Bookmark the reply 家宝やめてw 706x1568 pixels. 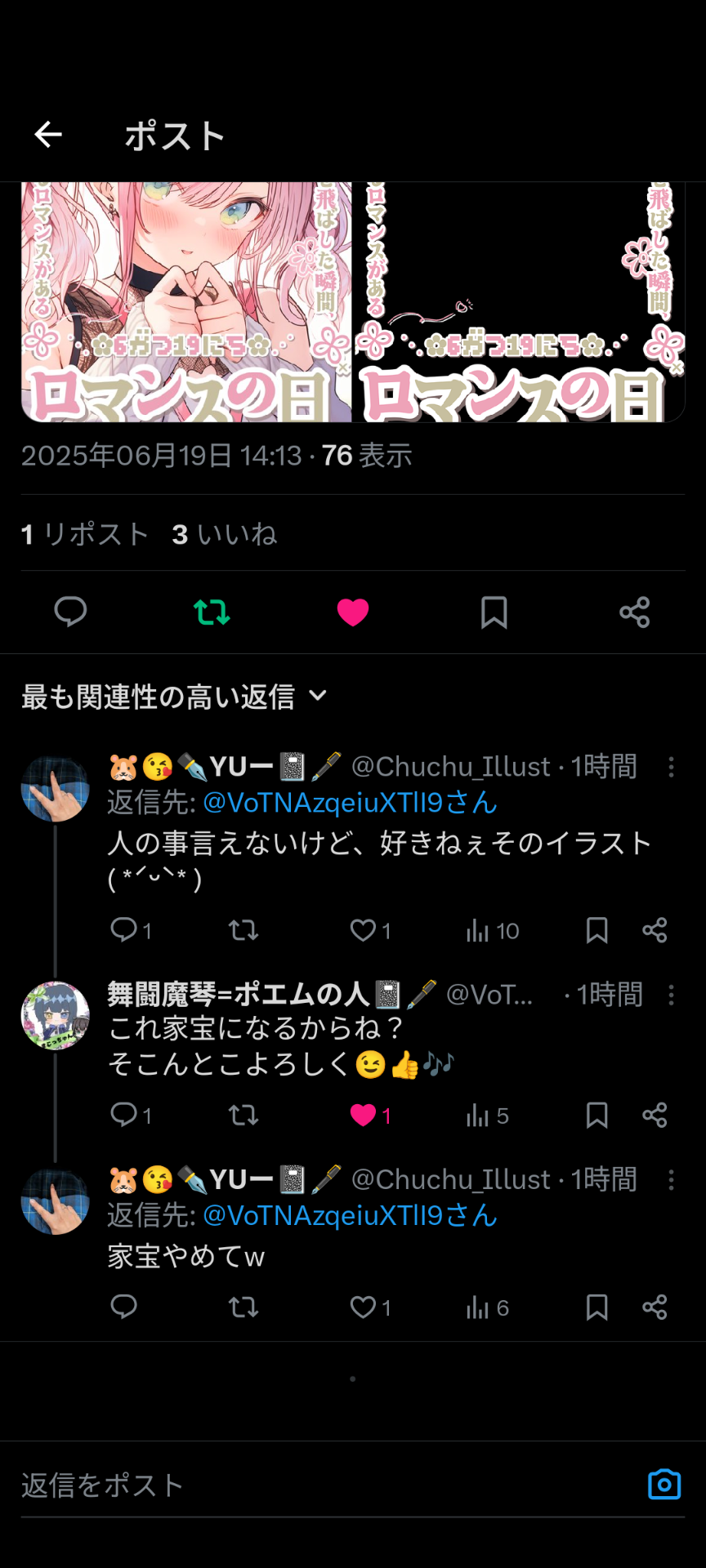(x=597, y=1307)
